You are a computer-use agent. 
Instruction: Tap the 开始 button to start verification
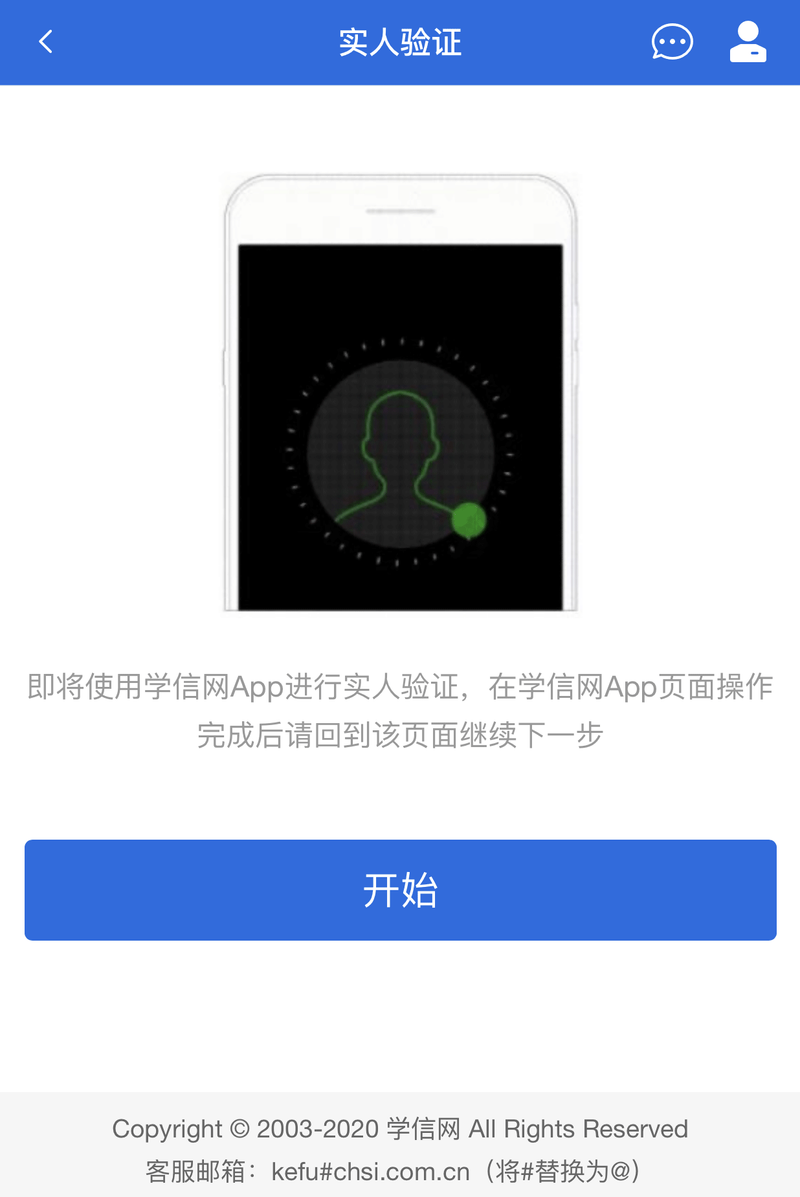click(400, 889)
